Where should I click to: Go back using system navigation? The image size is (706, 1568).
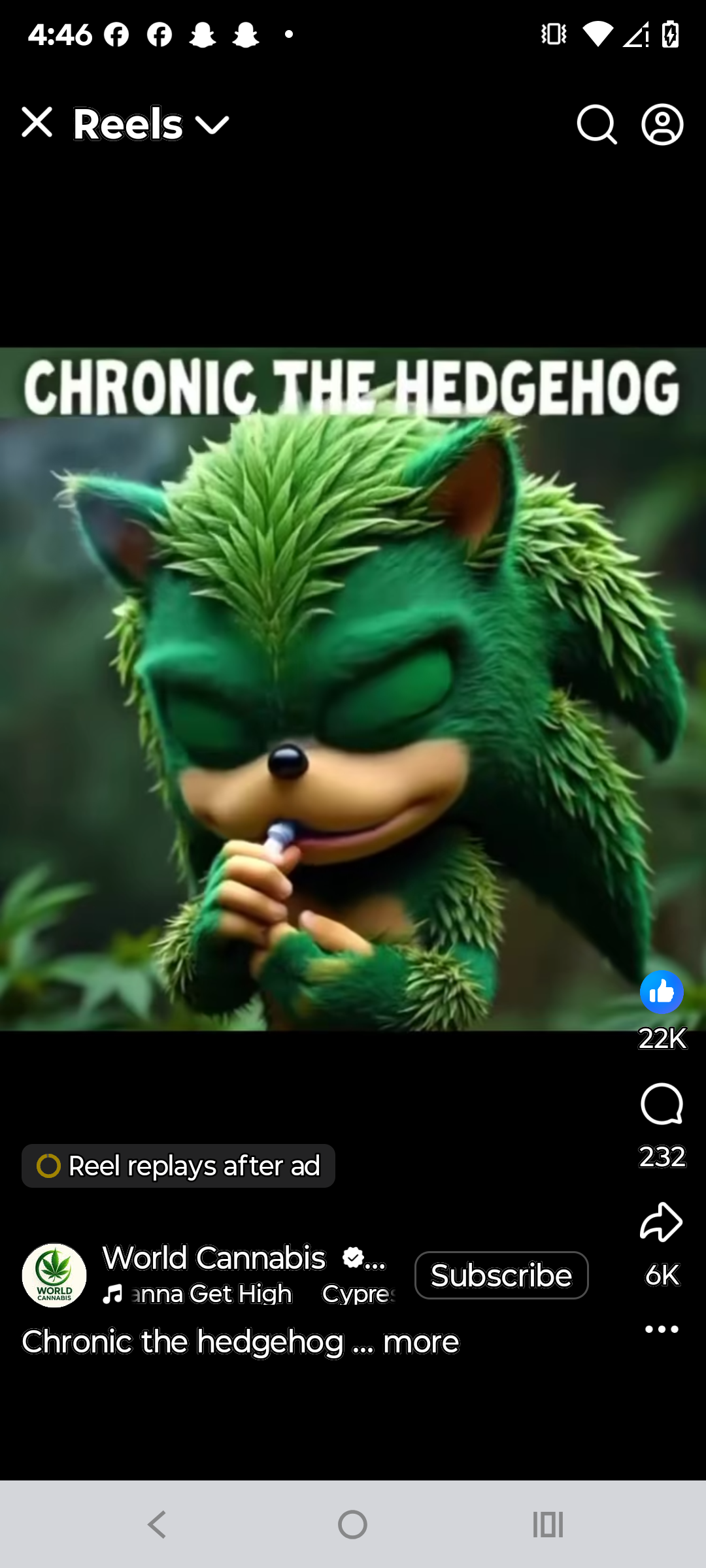(x=157, y=1524)
